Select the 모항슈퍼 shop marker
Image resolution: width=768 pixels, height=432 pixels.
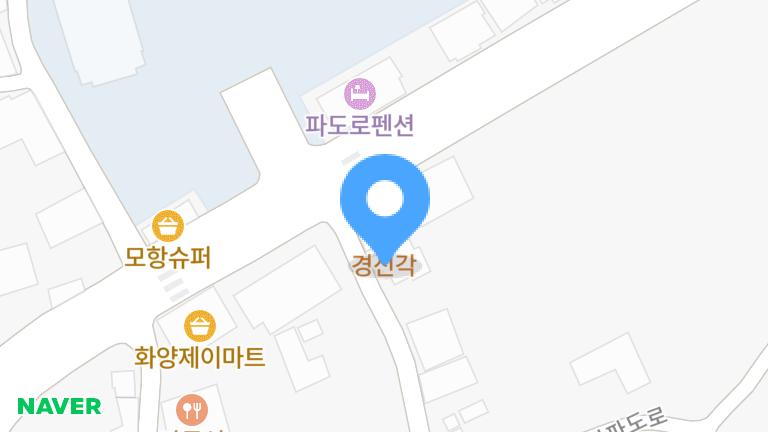coord(168,226)
